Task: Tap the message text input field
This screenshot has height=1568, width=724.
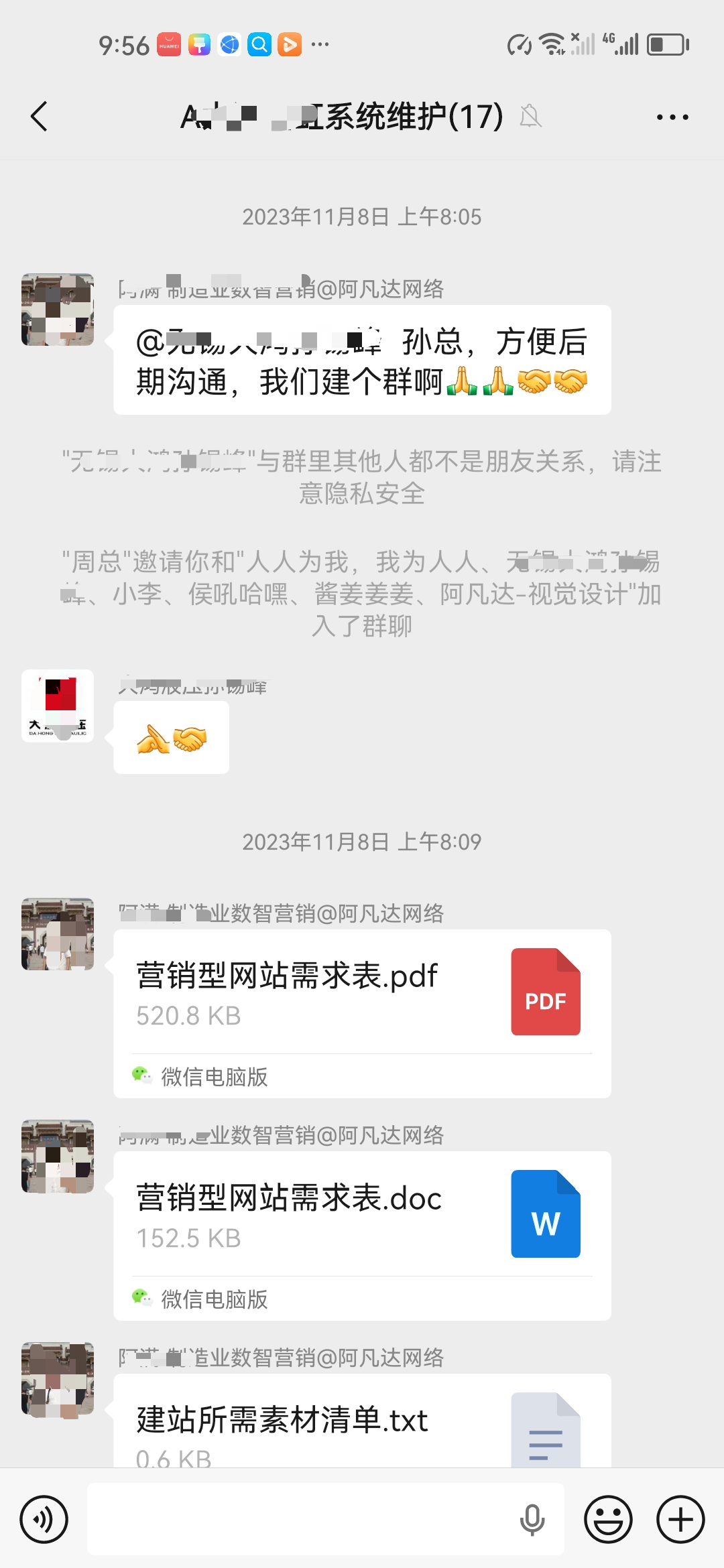Action: pos(302,1519)
